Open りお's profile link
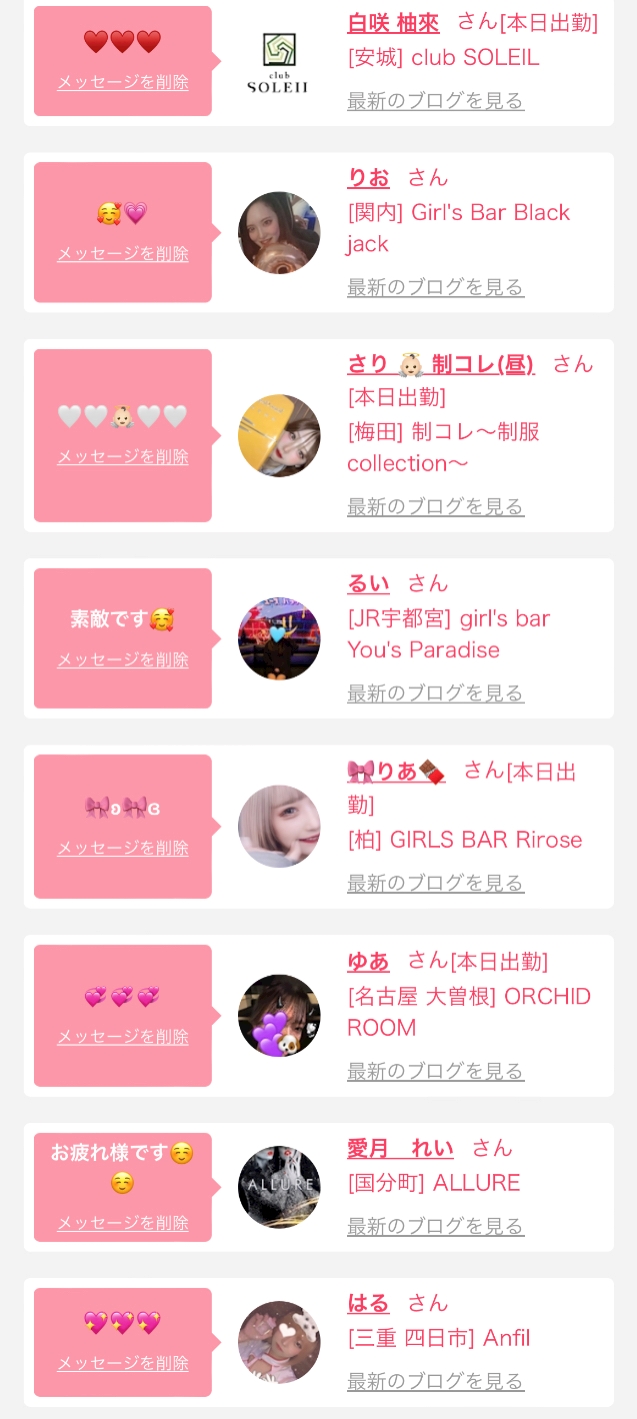637x1419 pixels. tap(368, 178)
